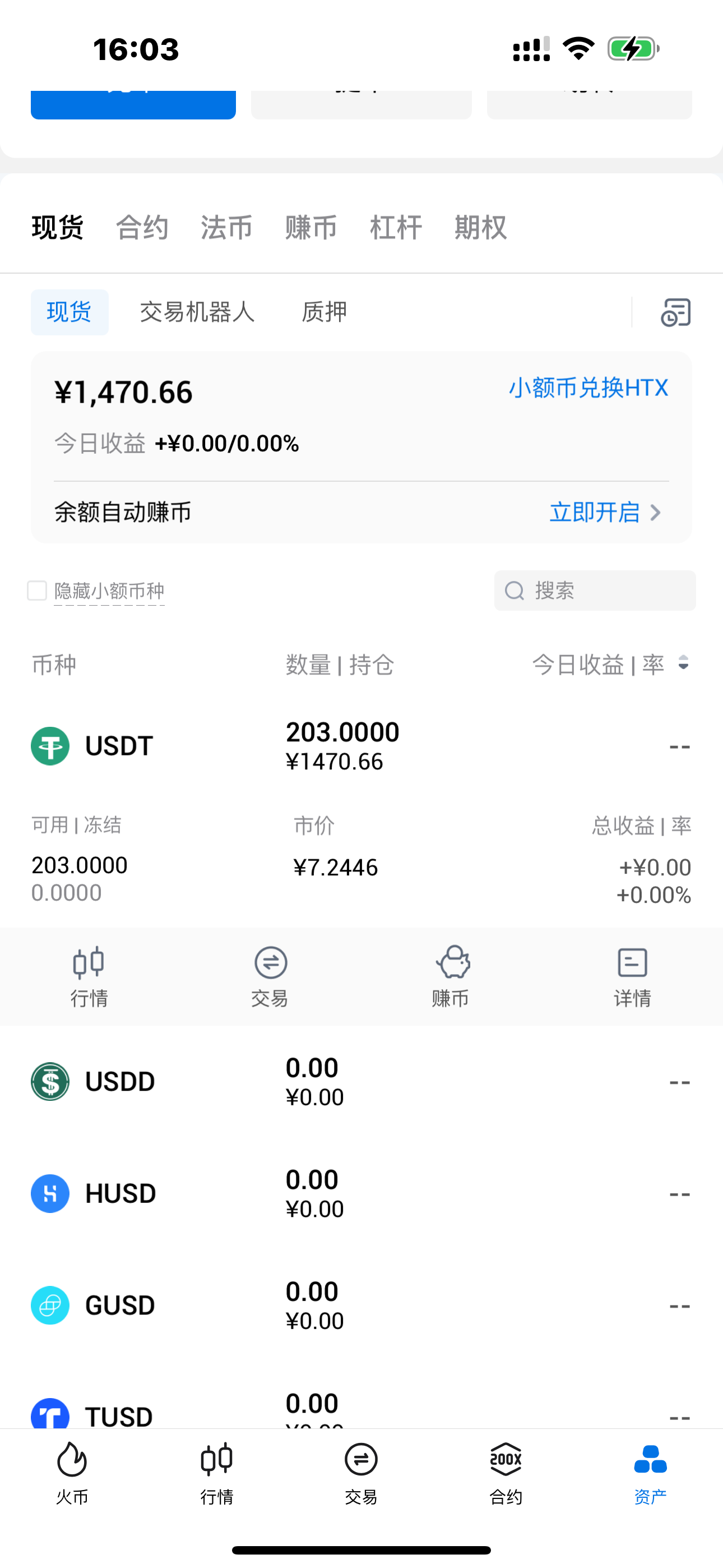Tap the 小额币兑换HTX link
Image resolution: width=723 pixels, height=1568 pixels.
[588, 388]
